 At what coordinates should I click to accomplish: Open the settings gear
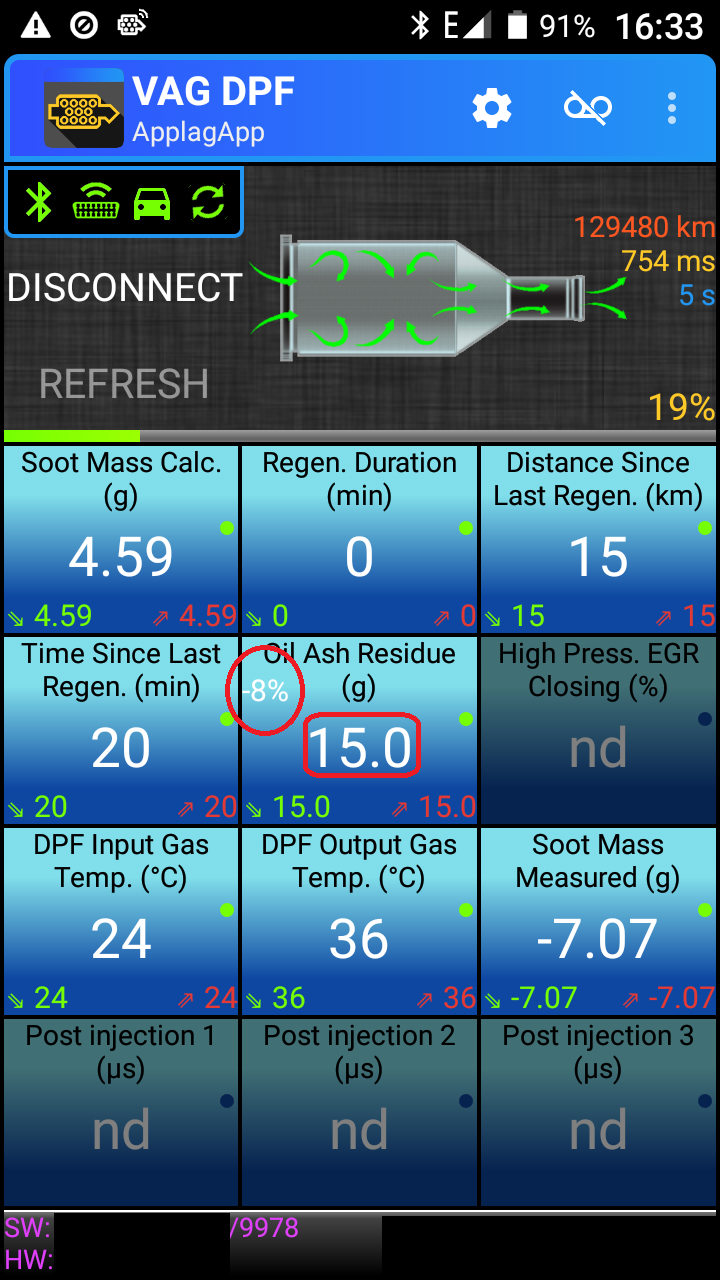pos(492,107)
